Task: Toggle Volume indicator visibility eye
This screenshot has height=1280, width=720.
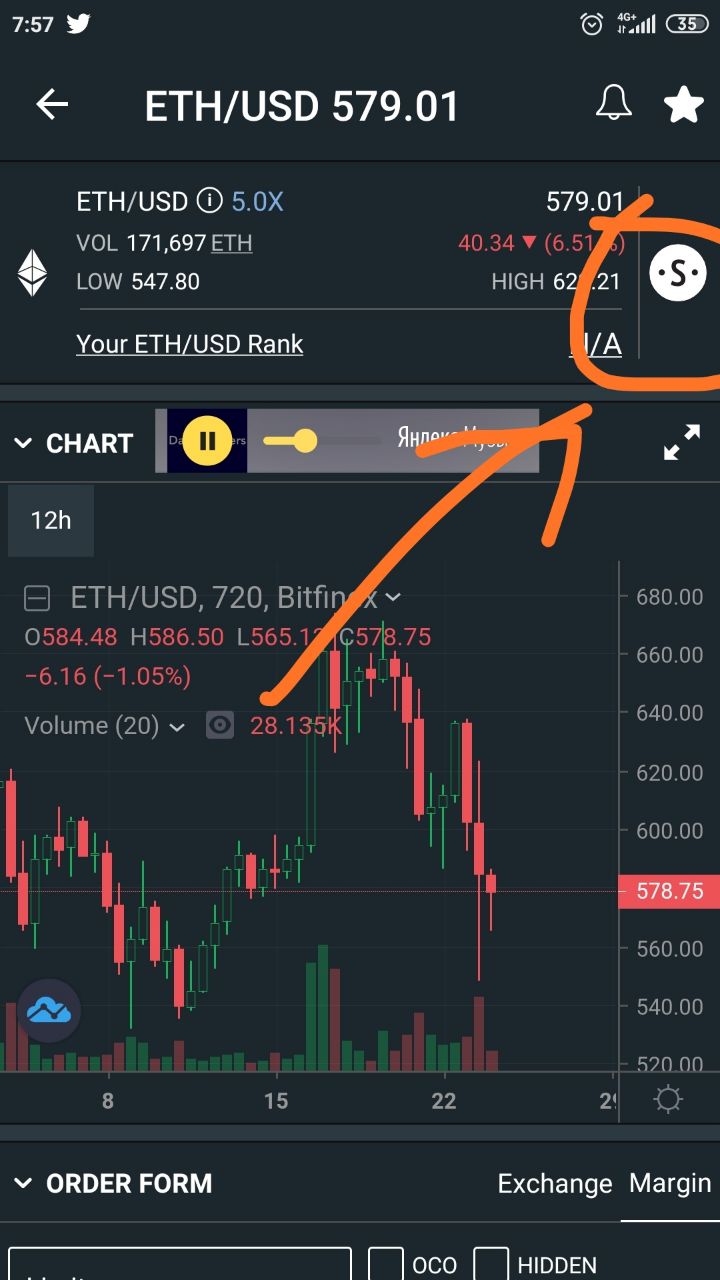Action: pyautogui.click(x=220, y=725)
